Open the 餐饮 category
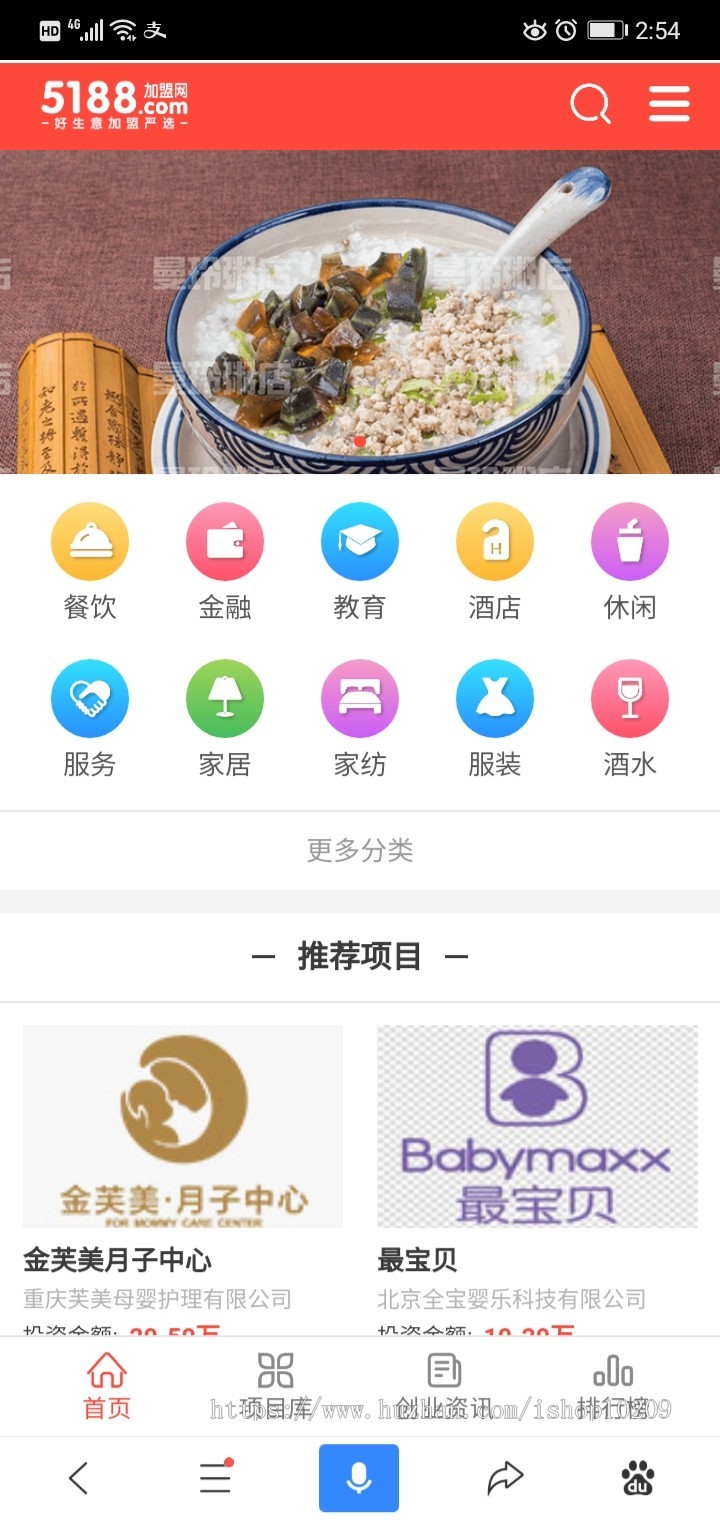Image resolution: width=720 pixels, height=1520 pixels. click(x=90, y=561)
